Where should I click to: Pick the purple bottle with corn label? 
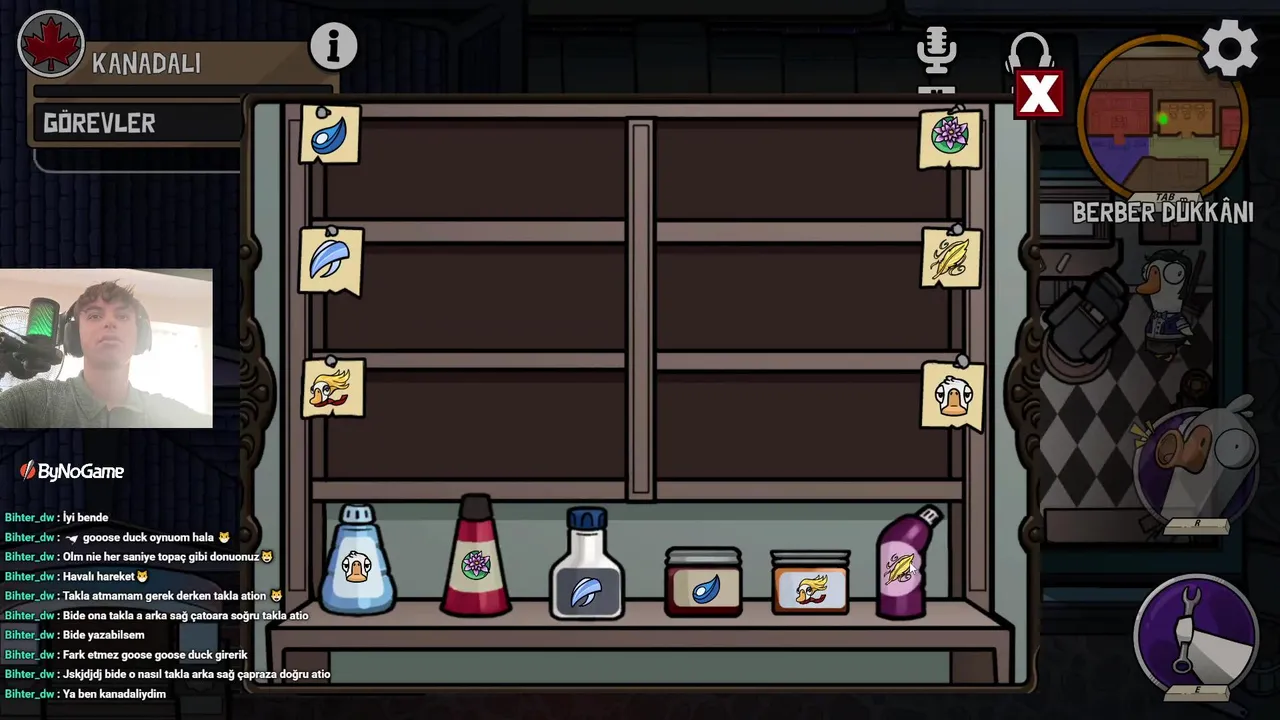[x=904, y=565]
